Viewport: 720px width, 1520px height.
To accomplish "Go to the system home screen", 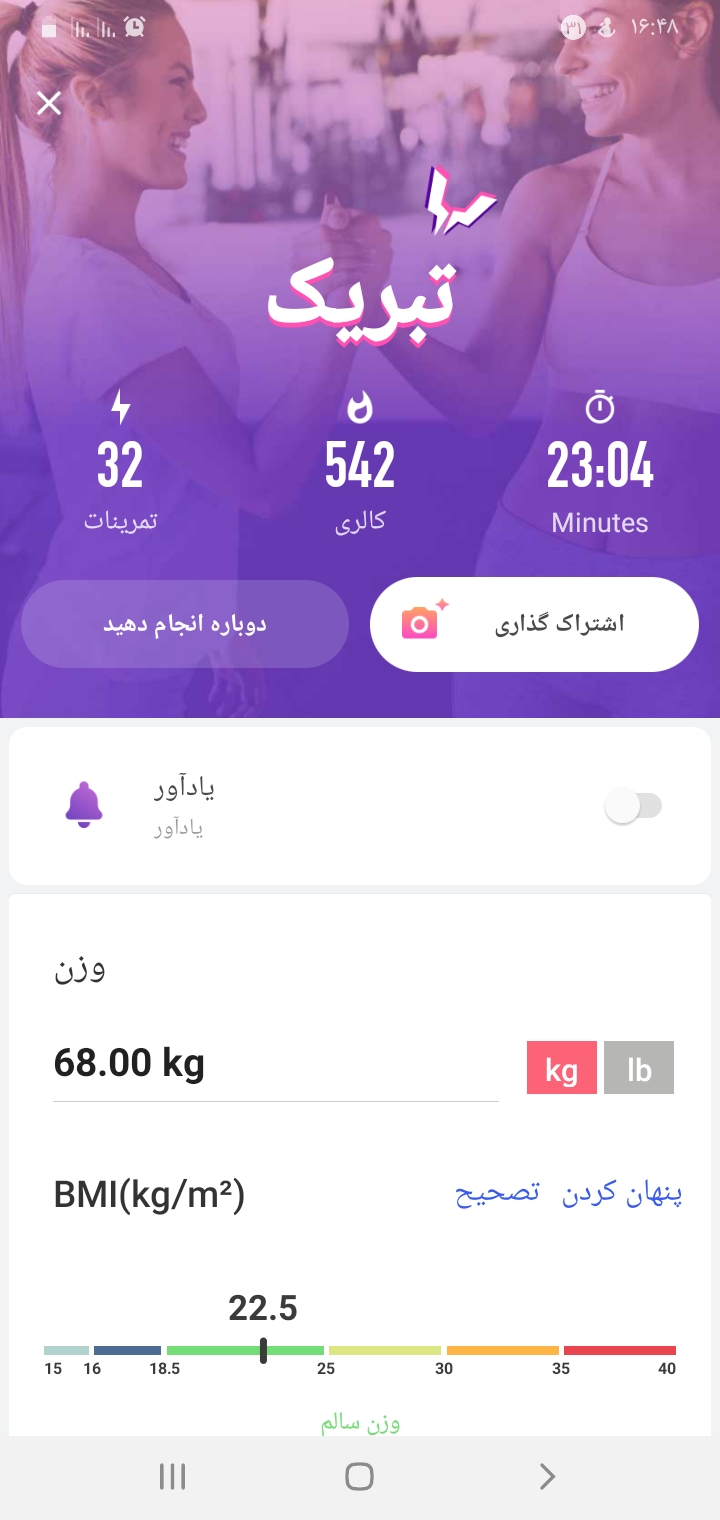I will coord(359,1477).
